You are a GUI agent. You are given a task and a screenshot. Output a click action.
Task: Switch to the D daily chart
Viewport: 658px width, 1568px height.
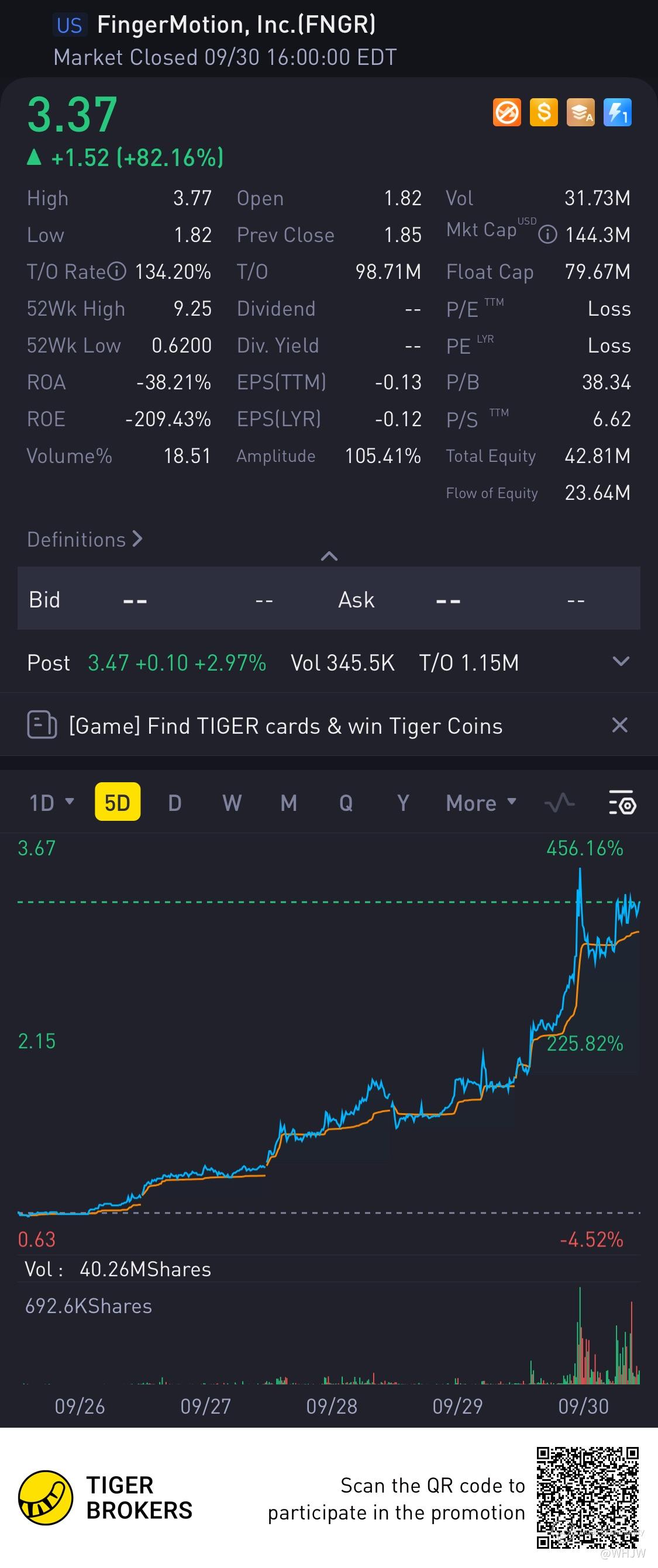point(175,803)
